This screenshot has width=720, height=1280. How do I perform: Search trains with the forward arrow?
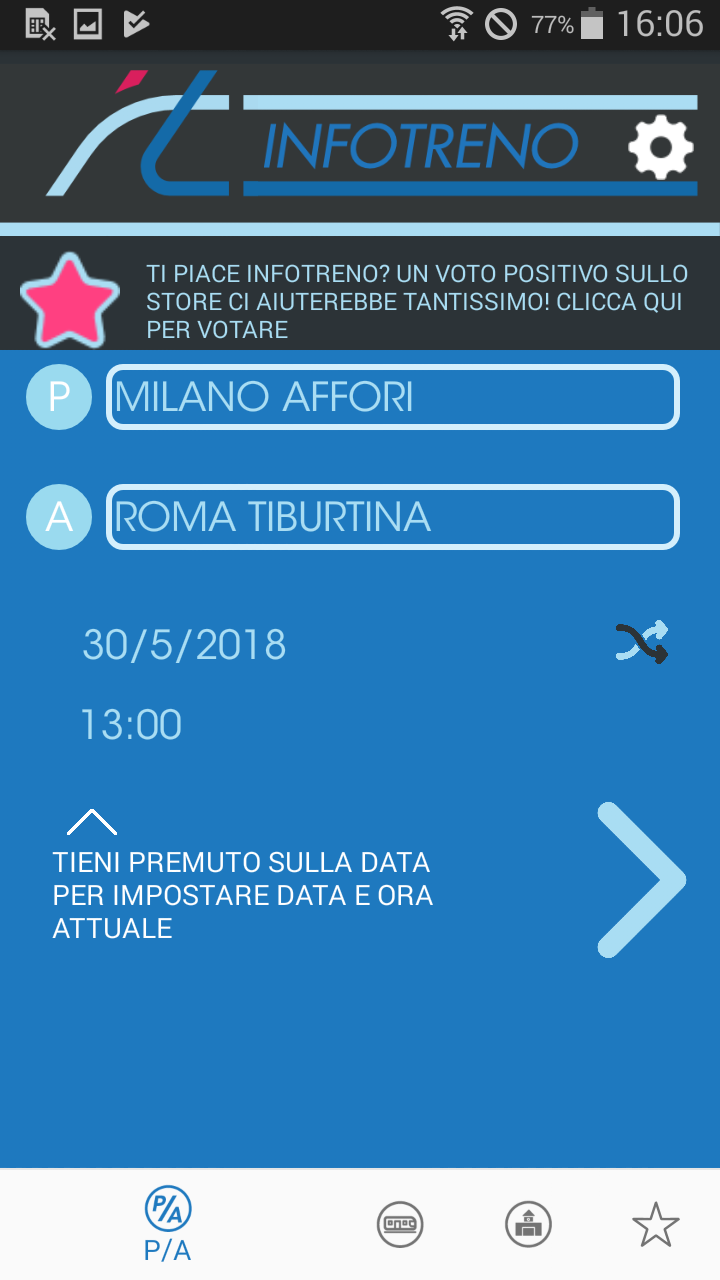pos(640,880)
